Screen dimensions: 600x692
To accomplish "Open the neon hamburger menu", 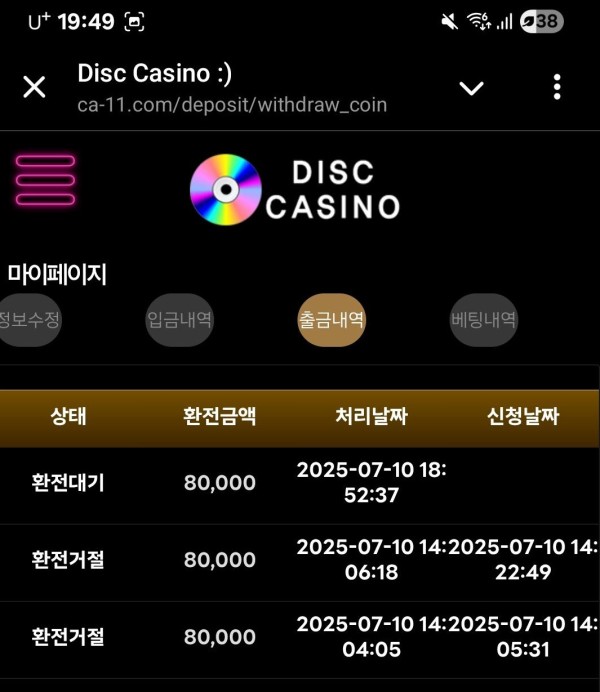I will tap(45, 180).
